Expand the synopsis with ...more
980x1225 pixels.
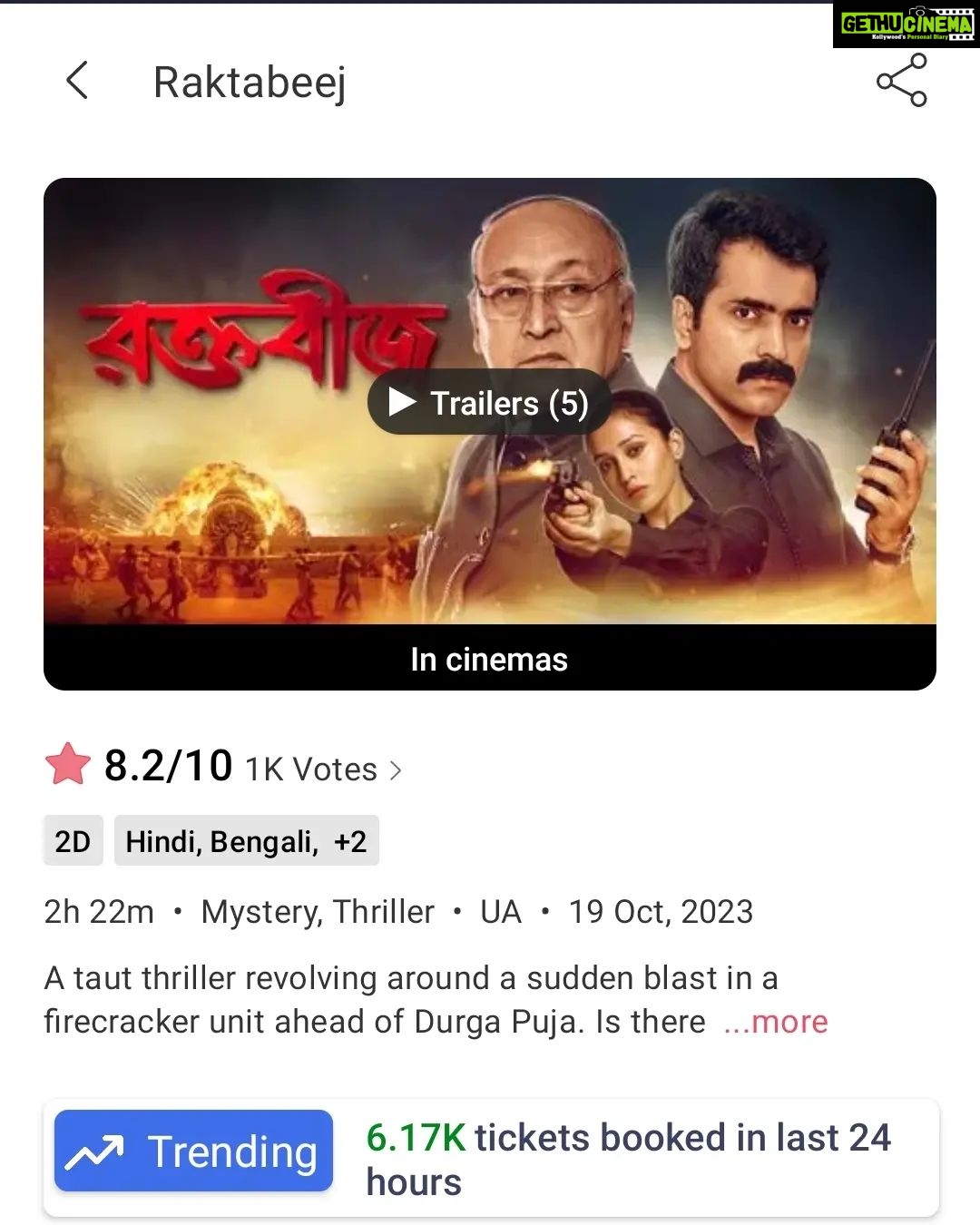tap(776, 1022)
